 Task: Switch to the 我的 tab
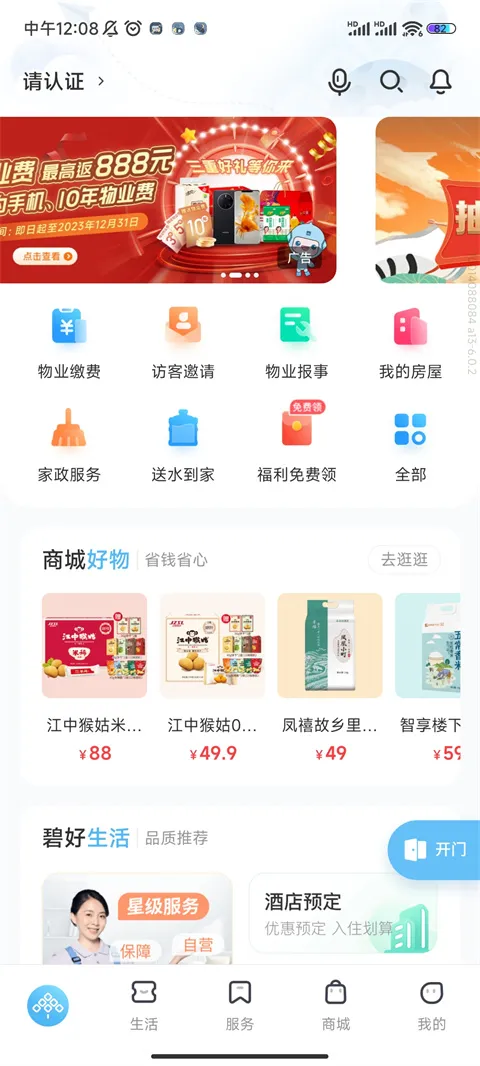coord(432,1005)
